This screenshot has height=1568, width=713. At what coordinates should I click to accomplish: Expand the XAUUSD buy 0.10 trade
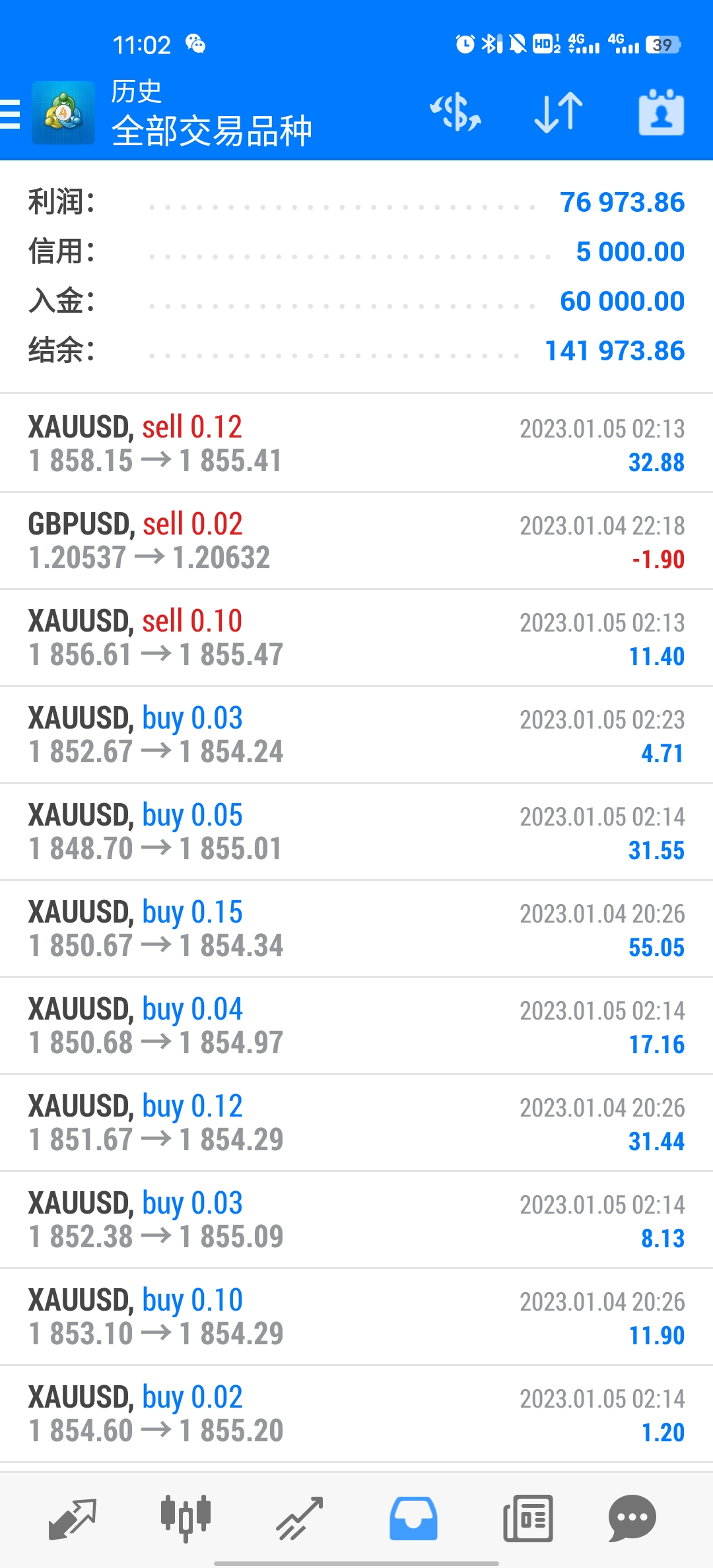click(x=356, y=1317)
